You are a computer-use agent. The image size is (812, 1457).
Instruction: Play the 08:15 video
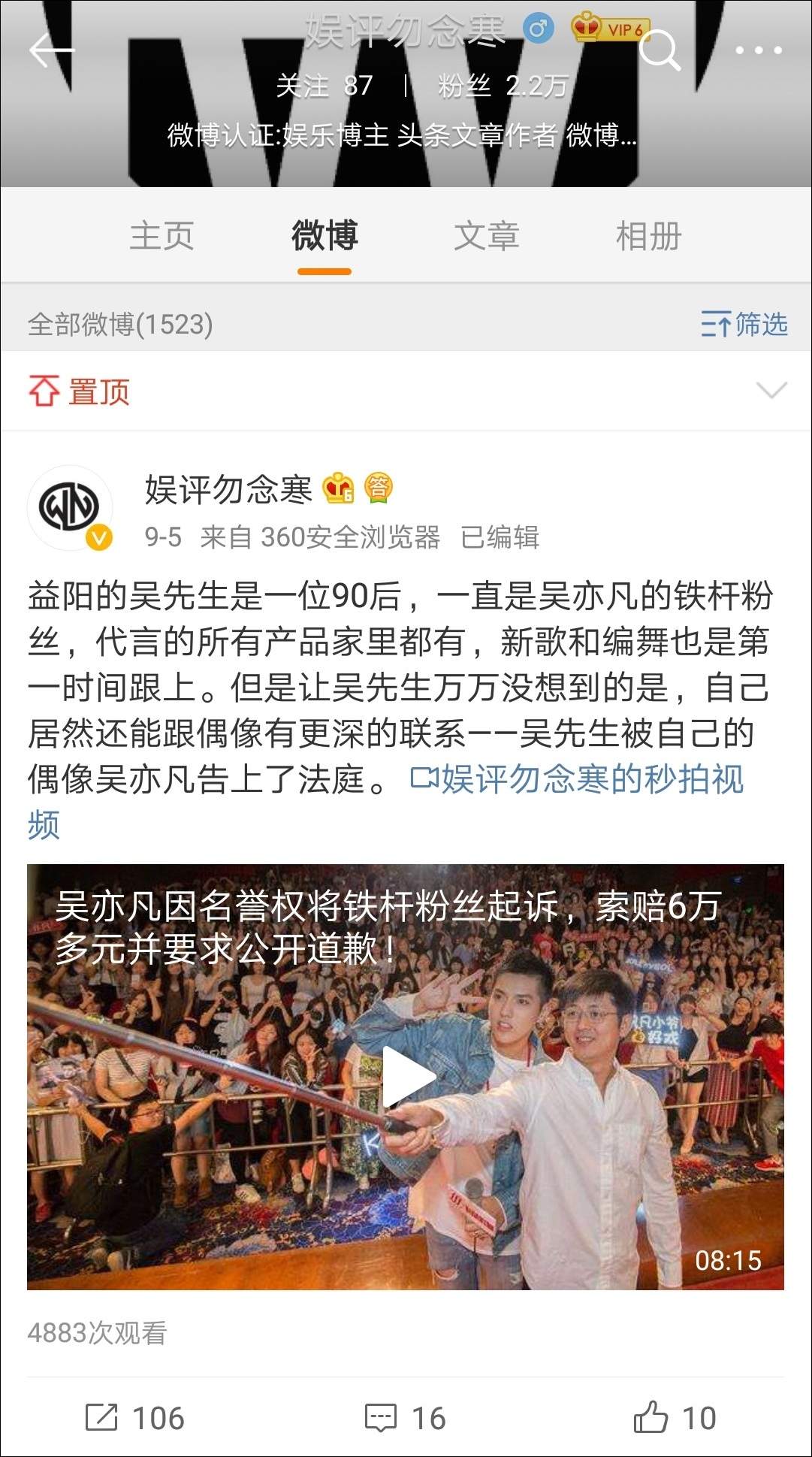click(x=406, y=1077)
